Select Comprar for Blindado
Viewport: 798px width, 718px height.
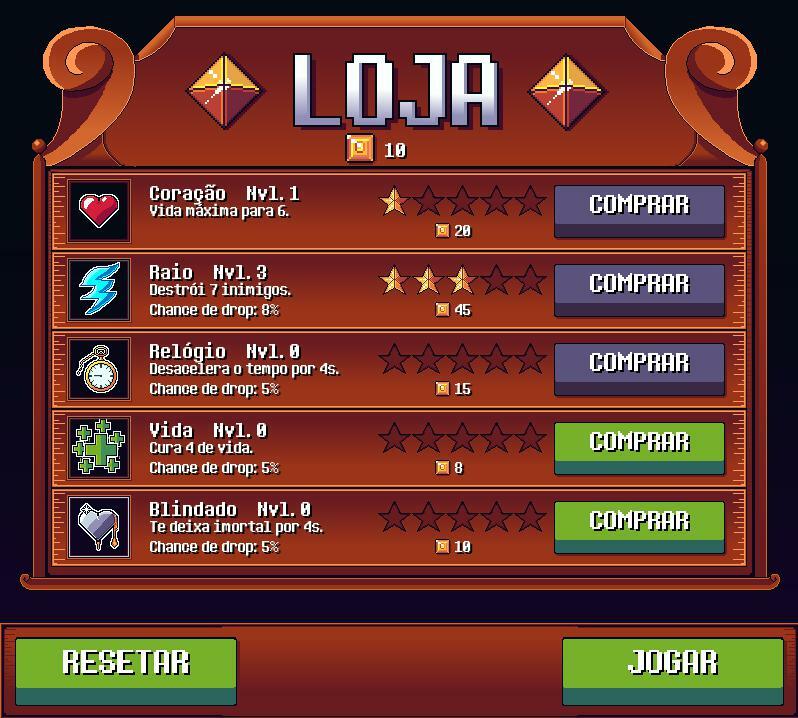pos(639,523)
